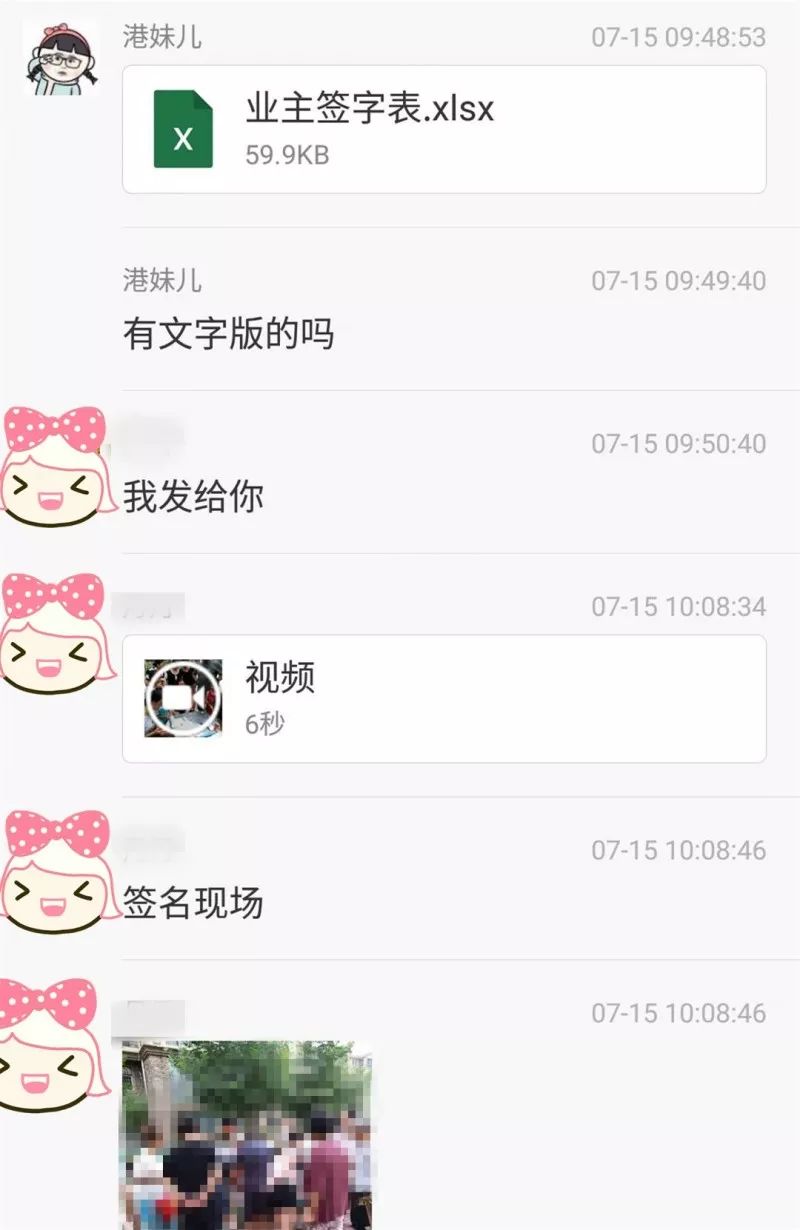
Task: Open the 业主签字表.xlsx file attachment
Action: pyautogui.click(x=443, y=129)
